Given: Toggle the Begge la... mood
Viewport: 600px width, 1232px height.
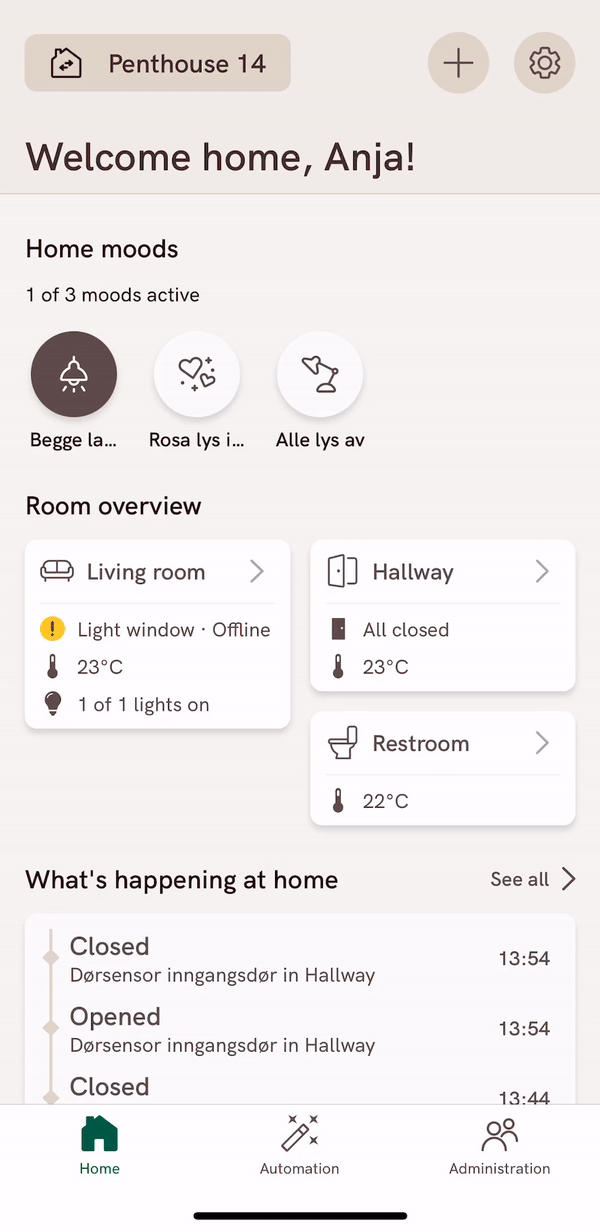Looking at the screenshot, I should pos(74,374).
